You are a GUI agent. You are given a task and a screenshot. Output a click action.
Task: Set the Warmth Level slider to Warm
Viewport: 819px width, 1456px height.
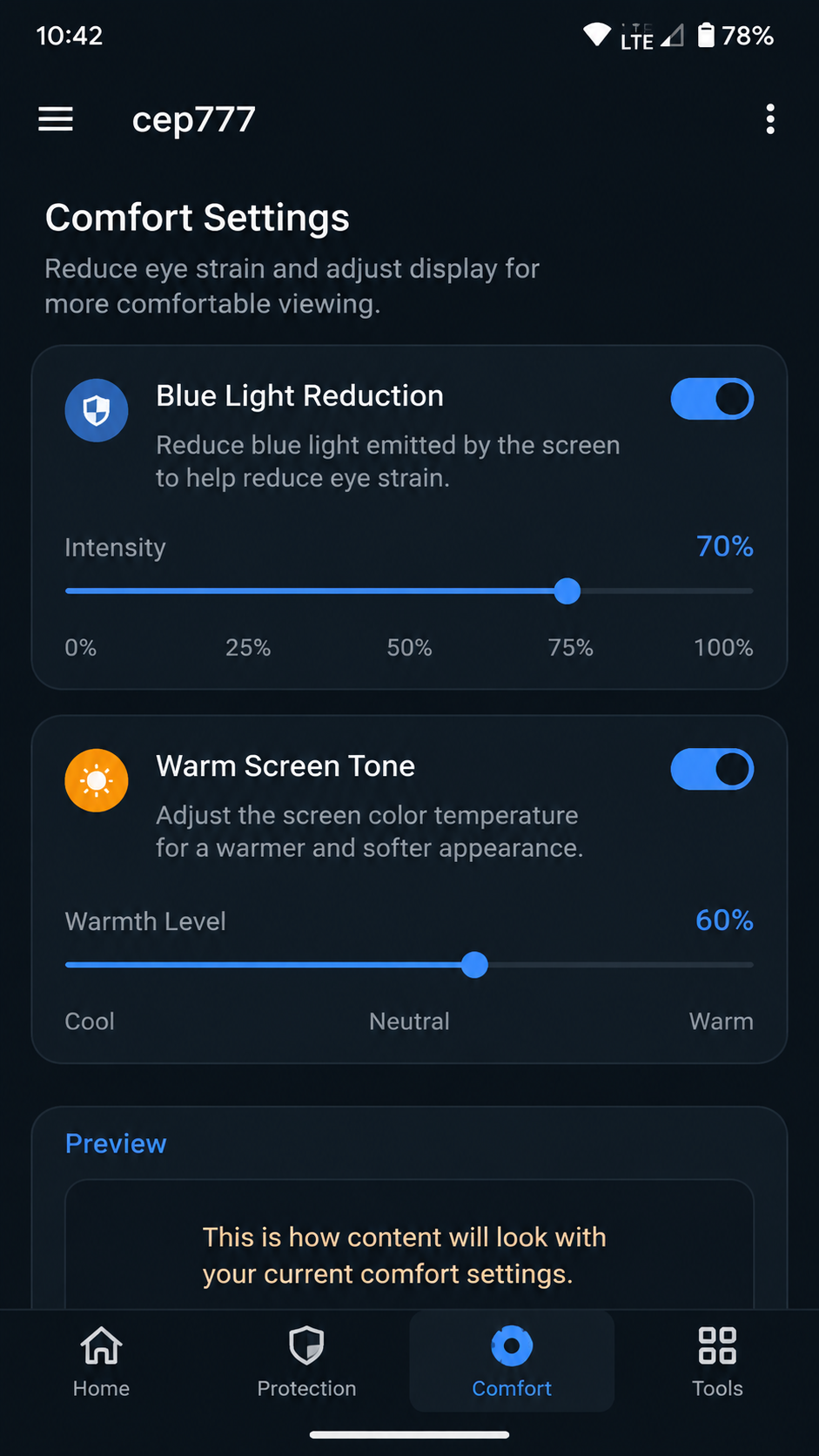click(x=752, y=965)
